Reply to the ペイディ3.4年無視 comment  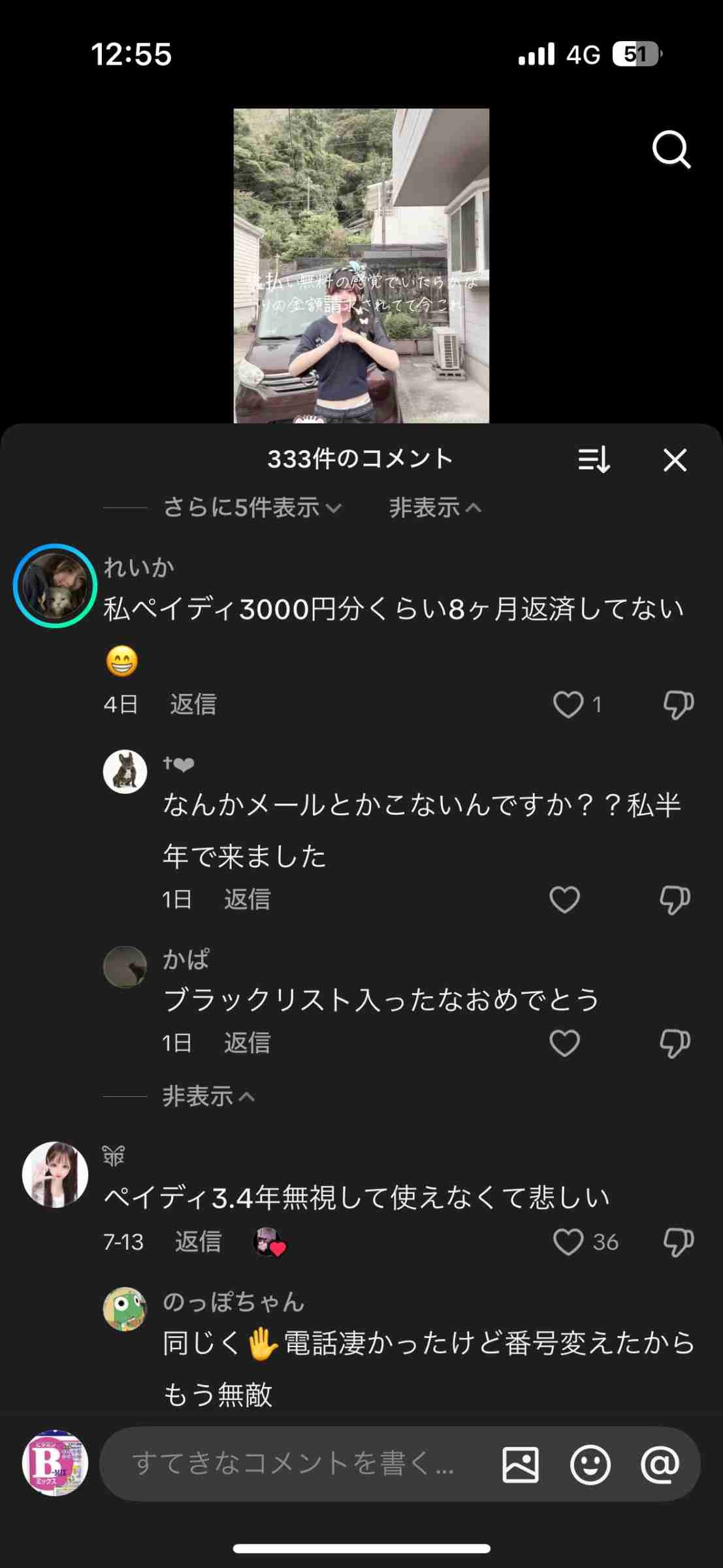click(199, 1242)
